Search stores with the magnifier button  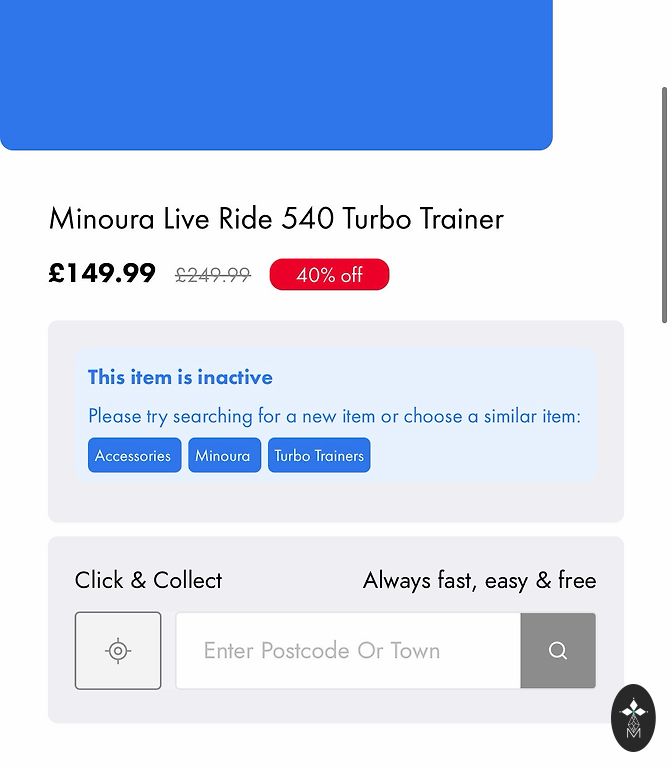(558, 651)
